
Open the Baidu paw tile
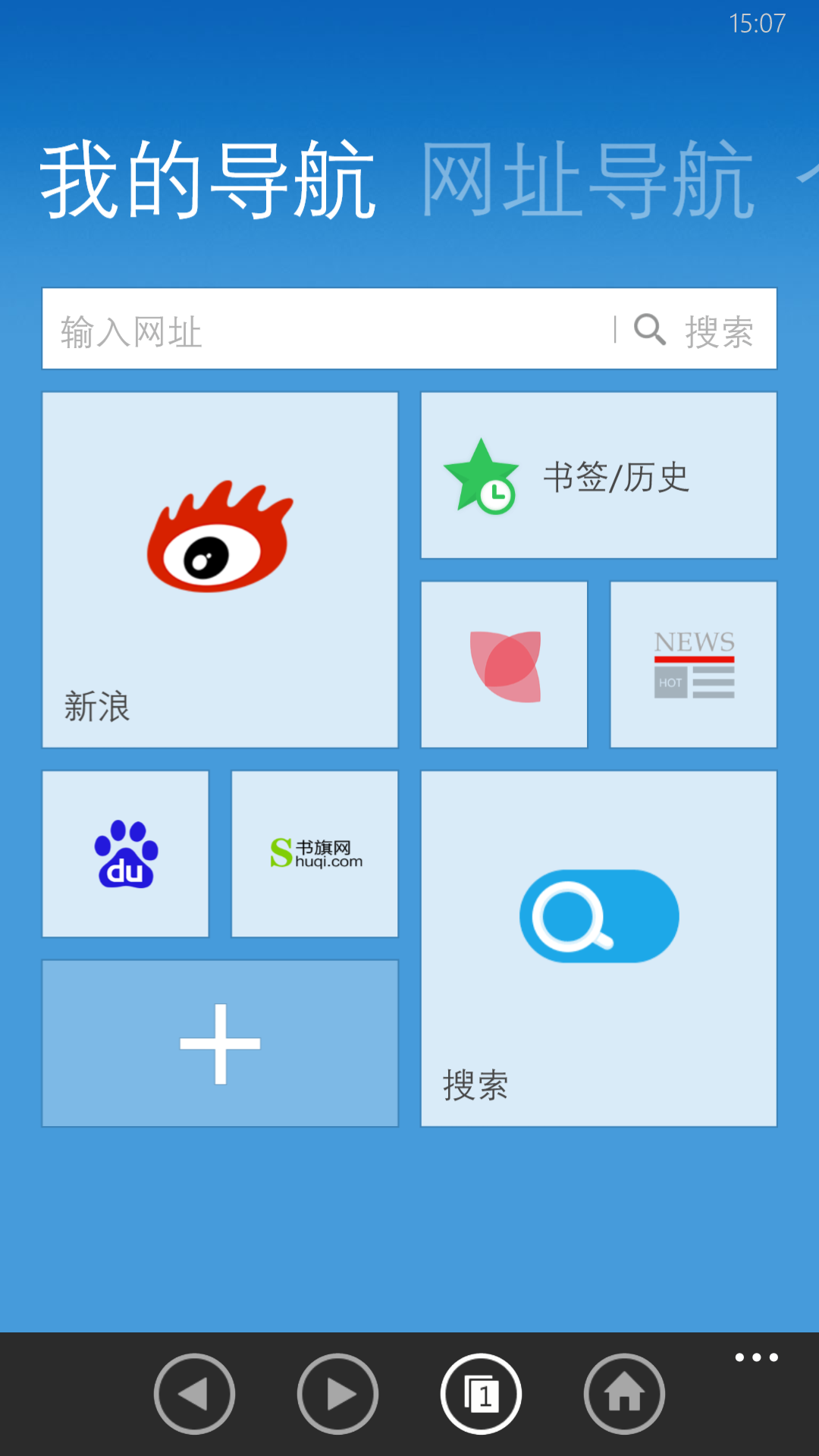point(126,854)
